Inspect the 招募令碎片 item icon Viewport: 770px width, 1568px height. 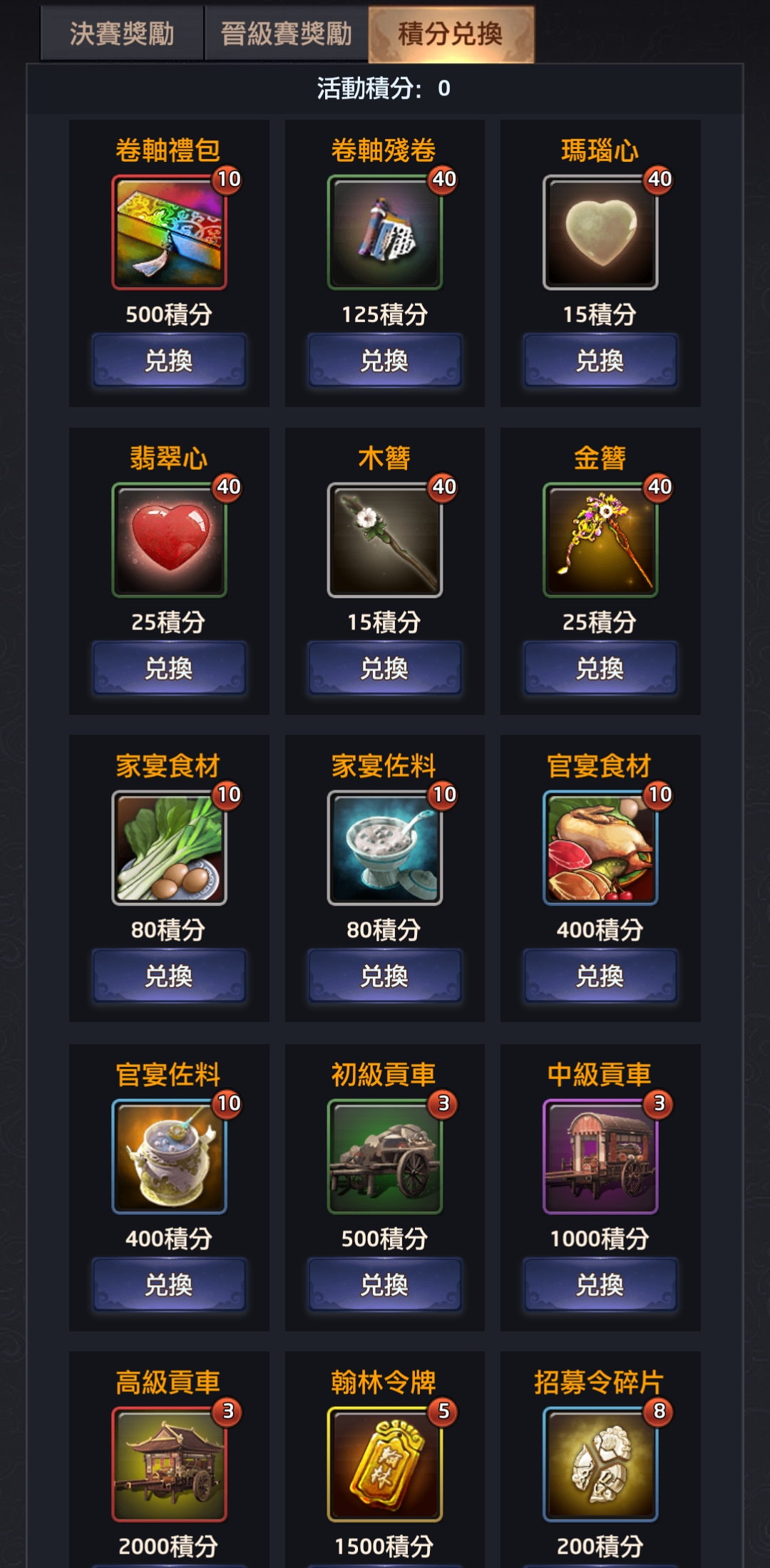point(600,1464)
